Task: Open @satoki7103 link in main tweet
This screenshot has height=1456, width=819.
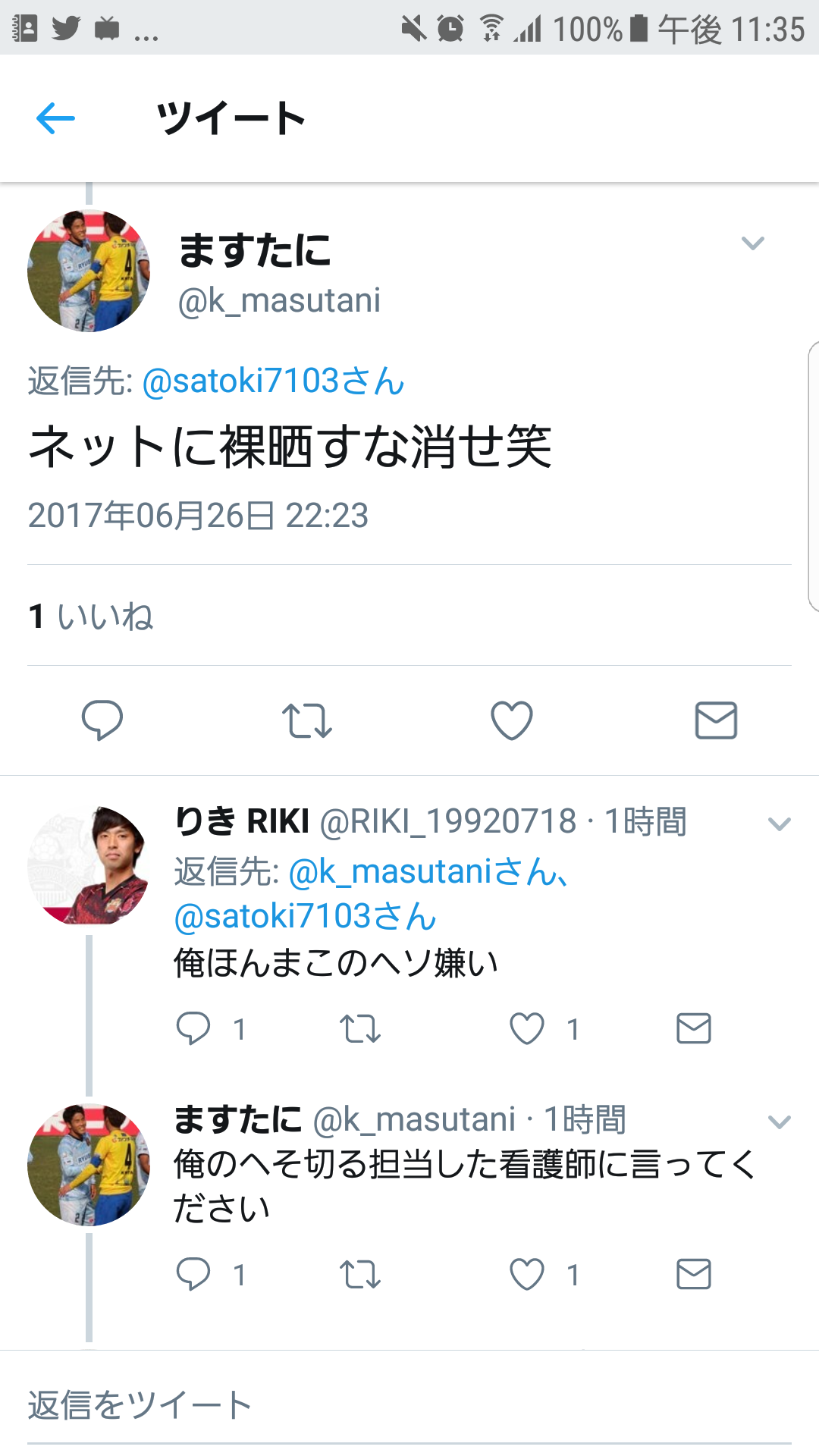Action: click(273, 381)
